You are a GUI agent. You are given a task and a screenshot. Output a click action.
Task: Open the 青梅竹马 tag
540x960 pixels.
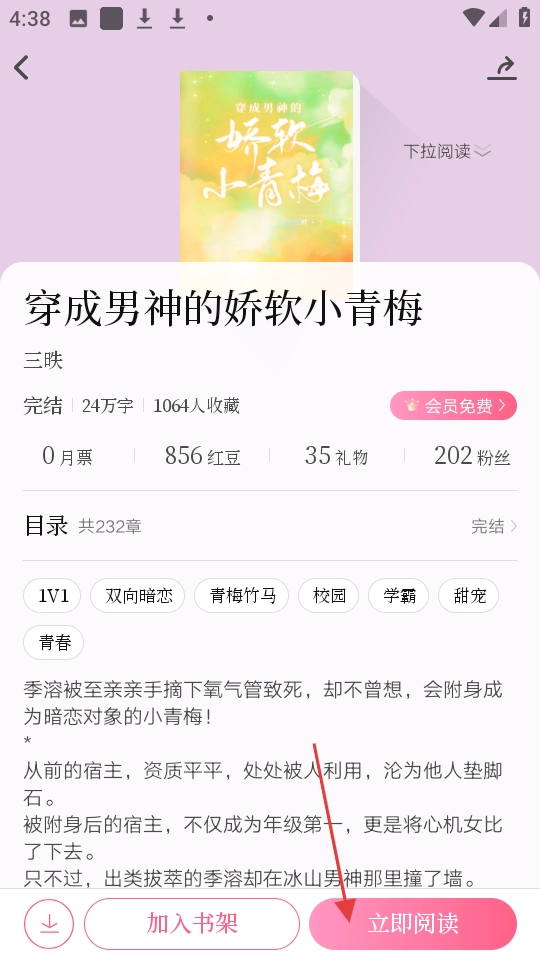pos(241,595)
